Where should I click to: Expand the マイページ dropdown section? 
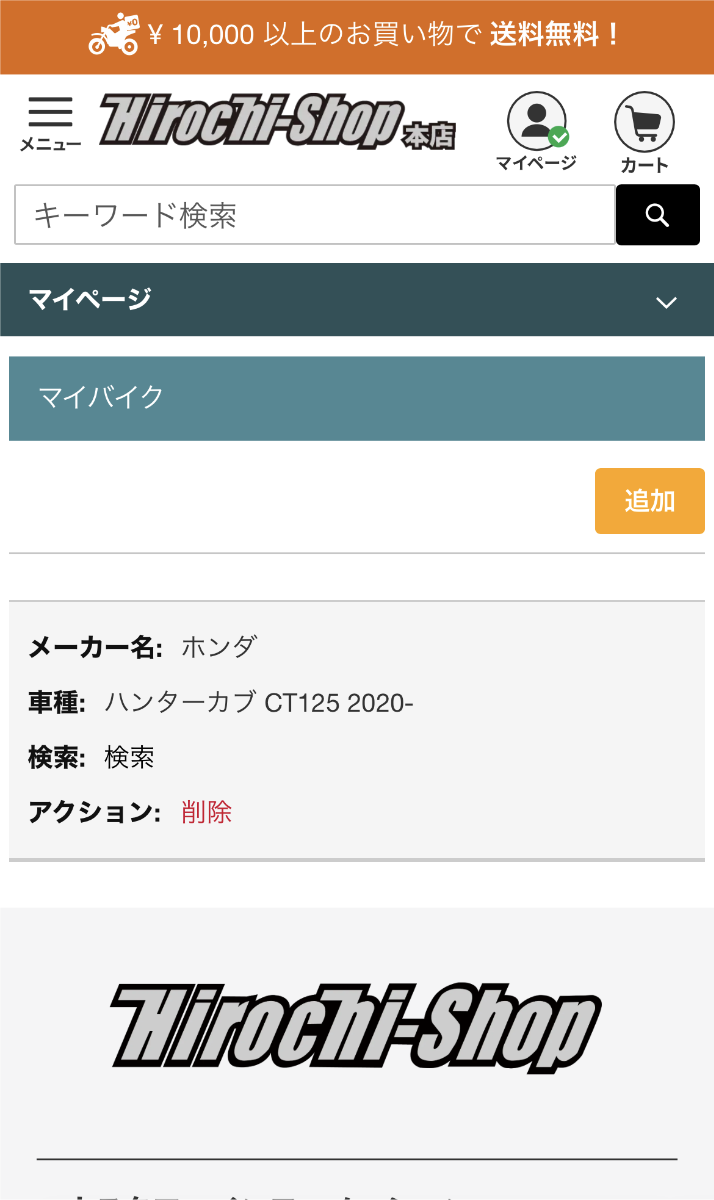(666, 301)
